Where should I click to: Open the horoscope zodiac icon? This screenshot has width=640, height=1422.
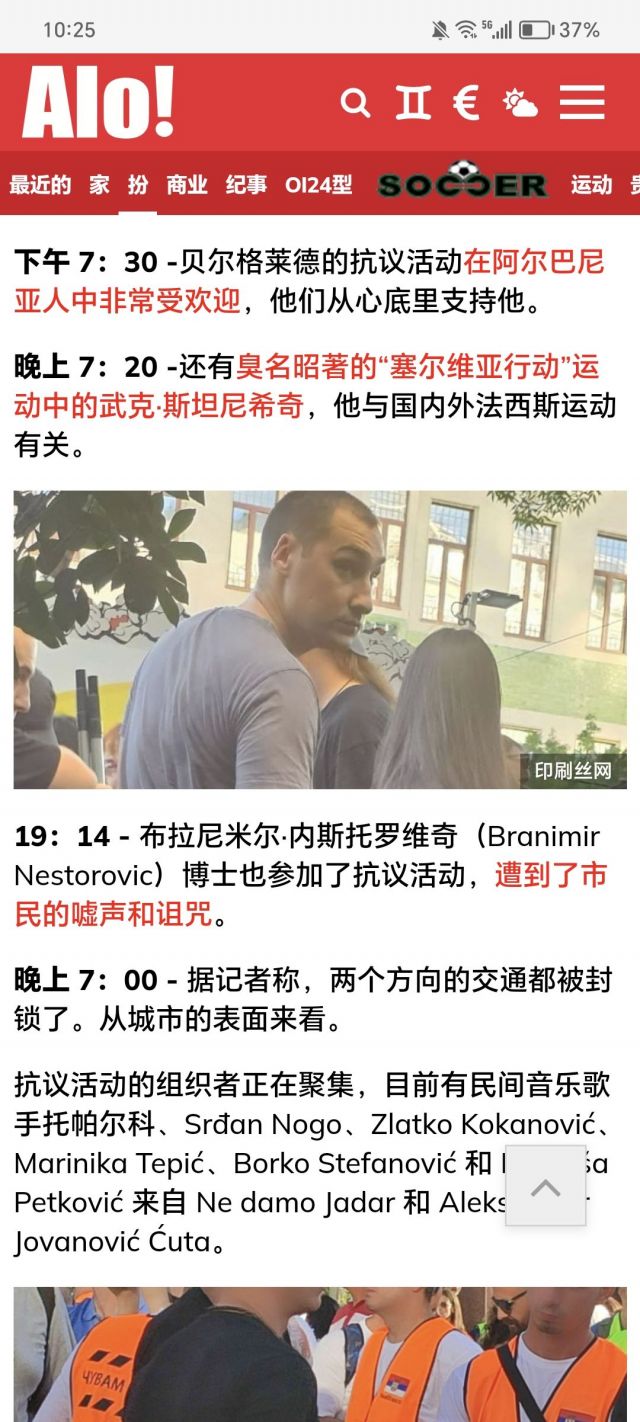coord(413,102)
